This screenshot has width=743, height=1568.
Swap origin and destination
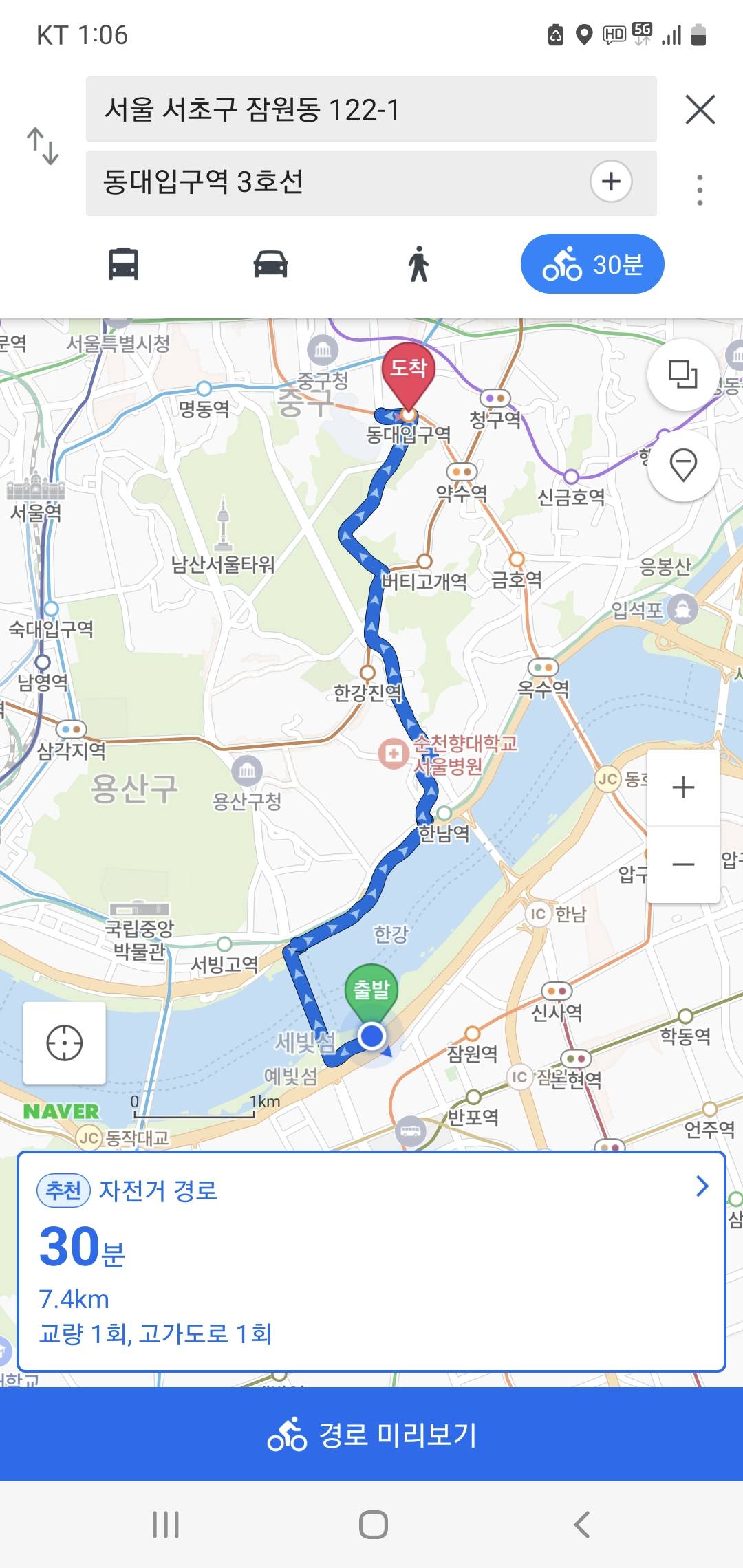click(x=43, y=146)
